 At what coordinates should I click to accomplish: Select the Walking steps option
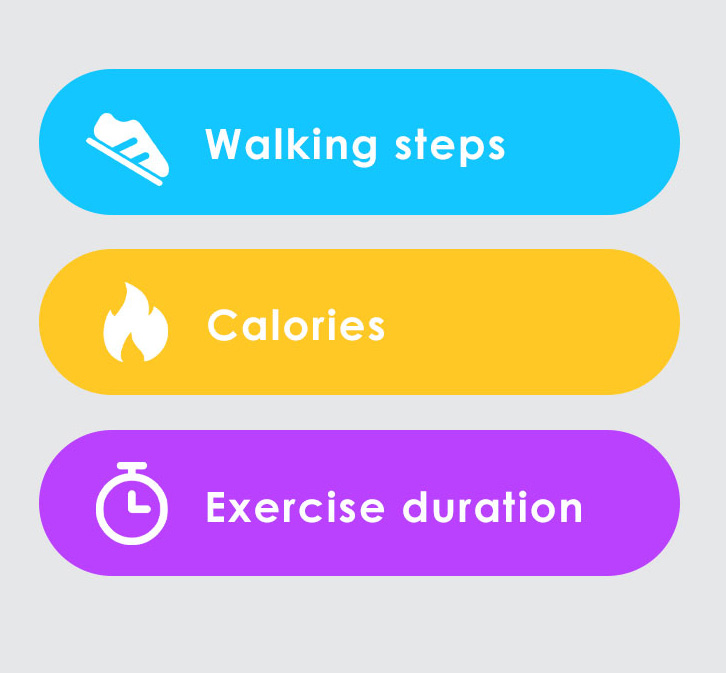(x=358, y=143)
